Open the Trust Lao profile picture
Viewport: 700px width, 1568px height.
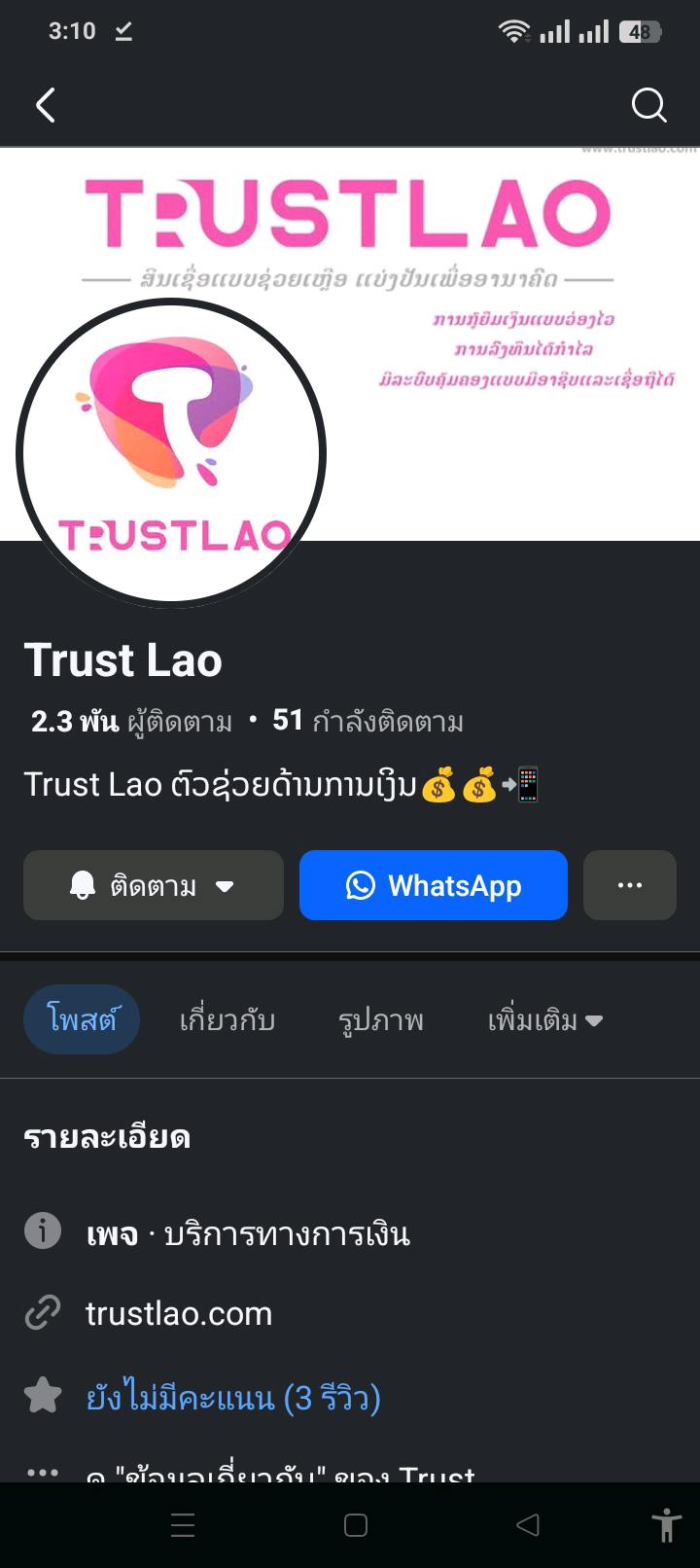click(x=171, y=452)
